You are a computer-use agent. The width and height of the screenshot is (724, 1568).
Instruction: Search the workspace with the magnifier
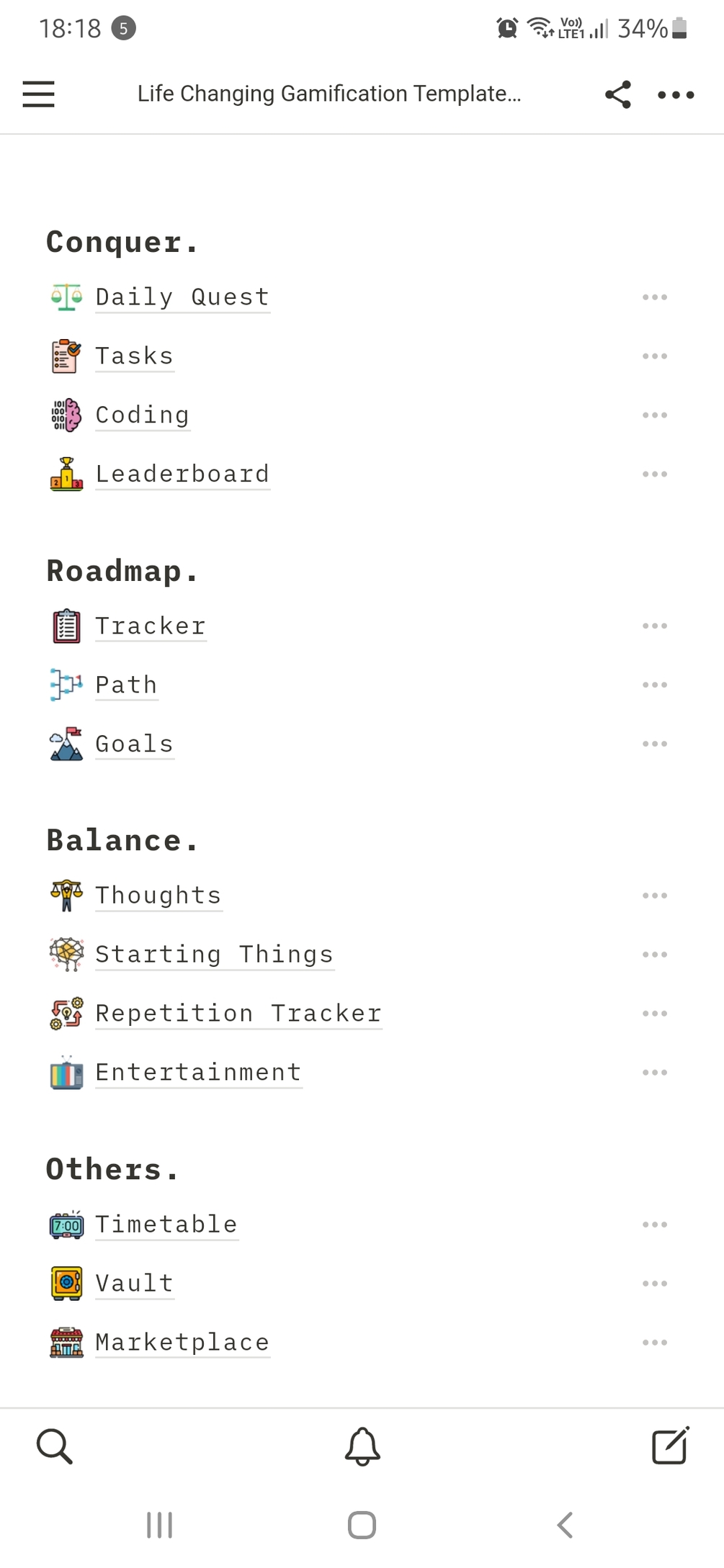coord(55,1446)
